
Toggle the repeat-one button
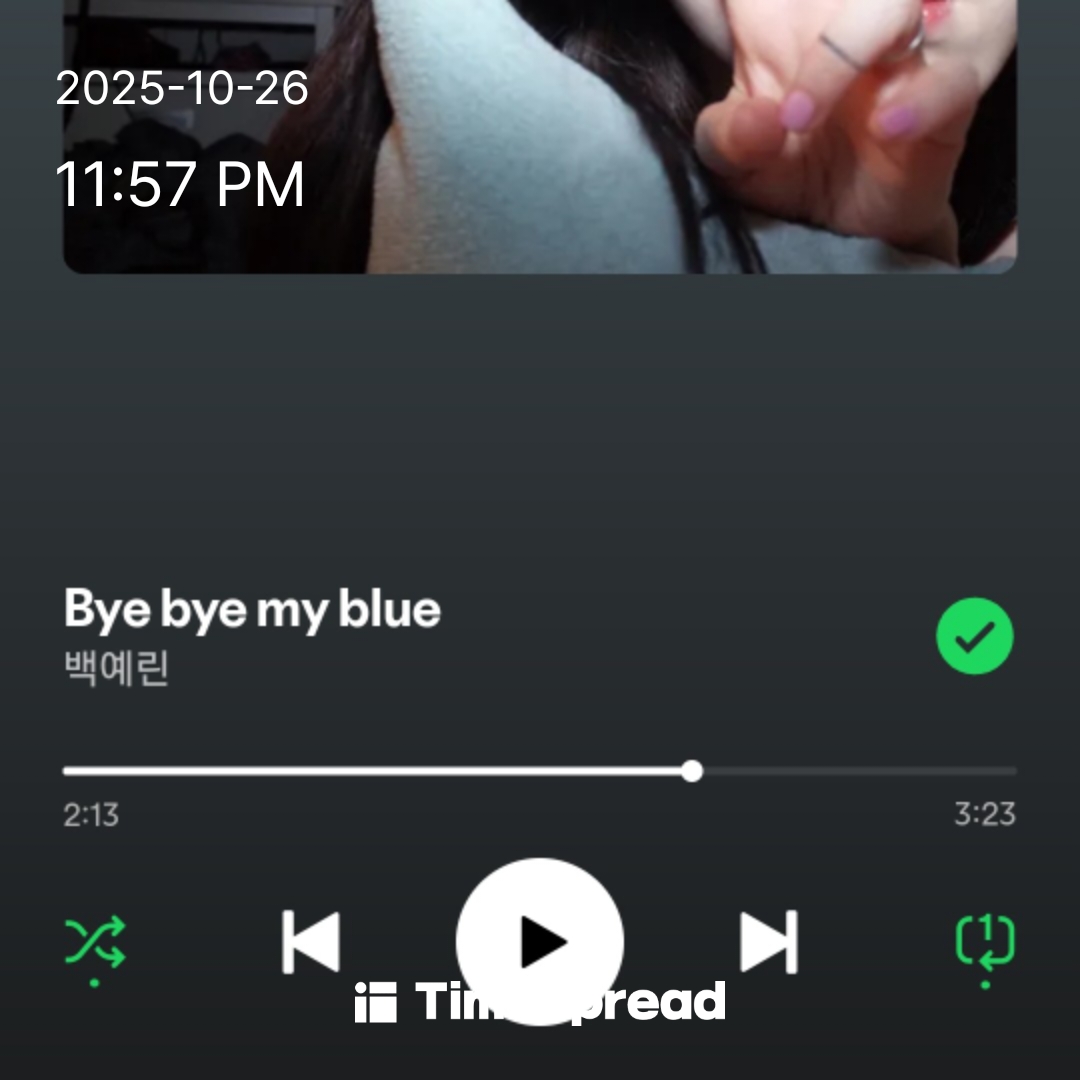(x=985, y=941)
